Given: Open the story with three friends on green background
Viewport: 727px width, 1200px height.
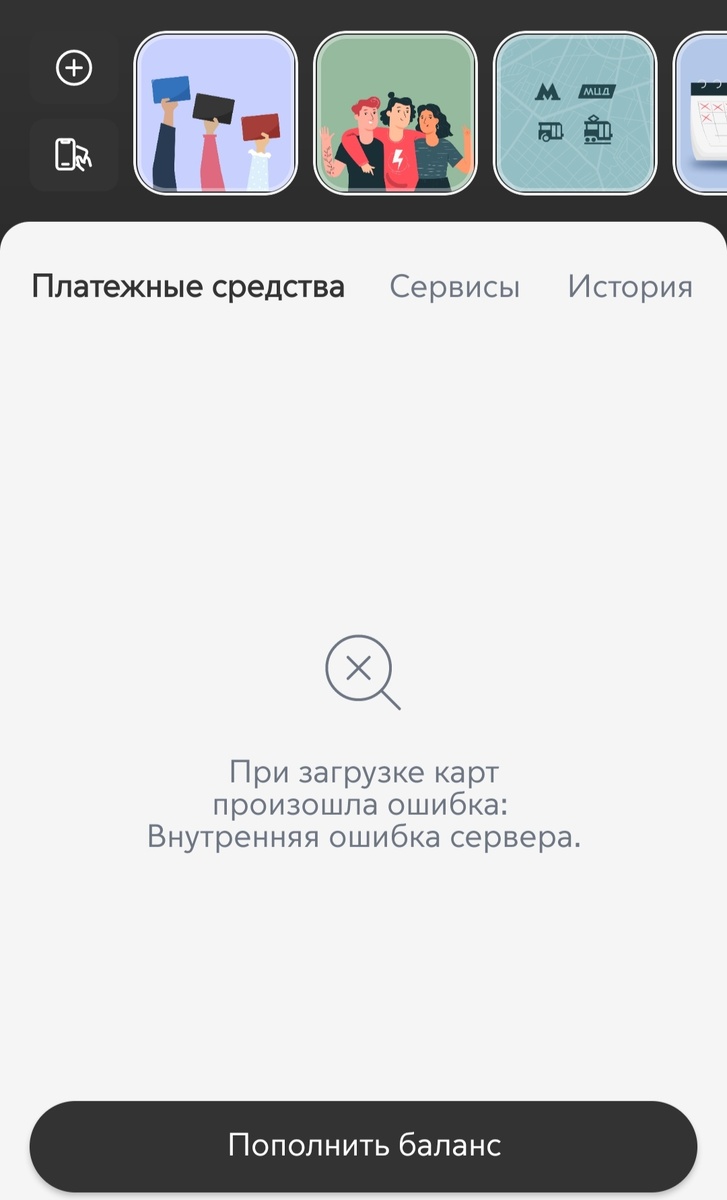Looking at the screenshot, I should (x=395, y=112).
